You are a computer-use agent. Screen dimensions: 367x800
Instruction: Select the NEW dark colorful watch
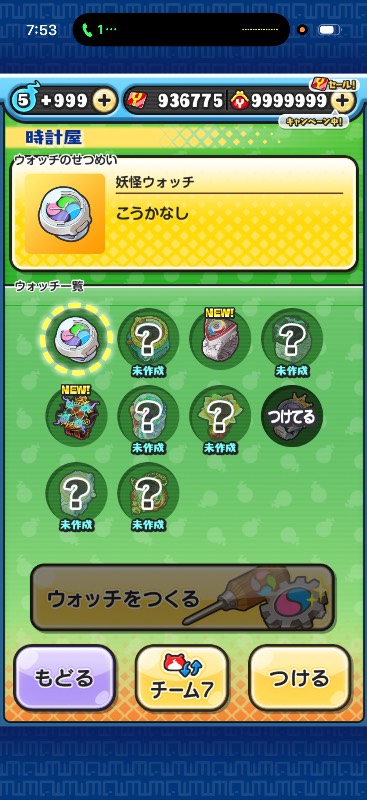pyautogui.click(x=77, y=414)
